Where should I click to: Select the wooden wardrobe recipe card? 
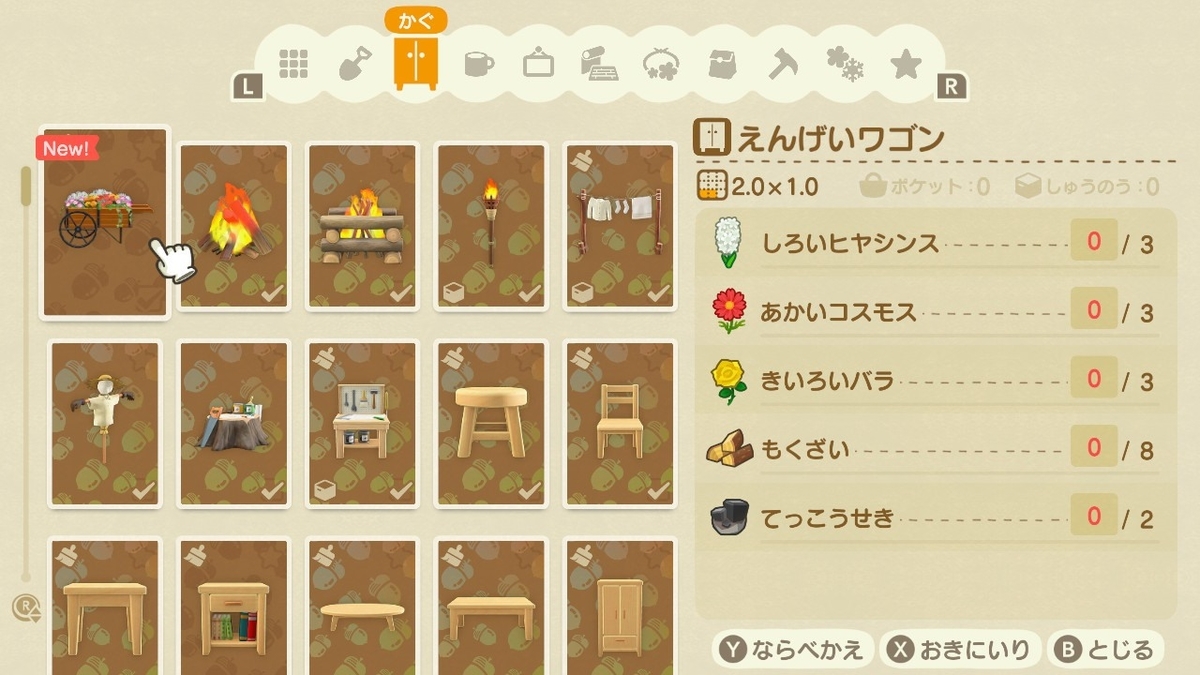(618, 605)
